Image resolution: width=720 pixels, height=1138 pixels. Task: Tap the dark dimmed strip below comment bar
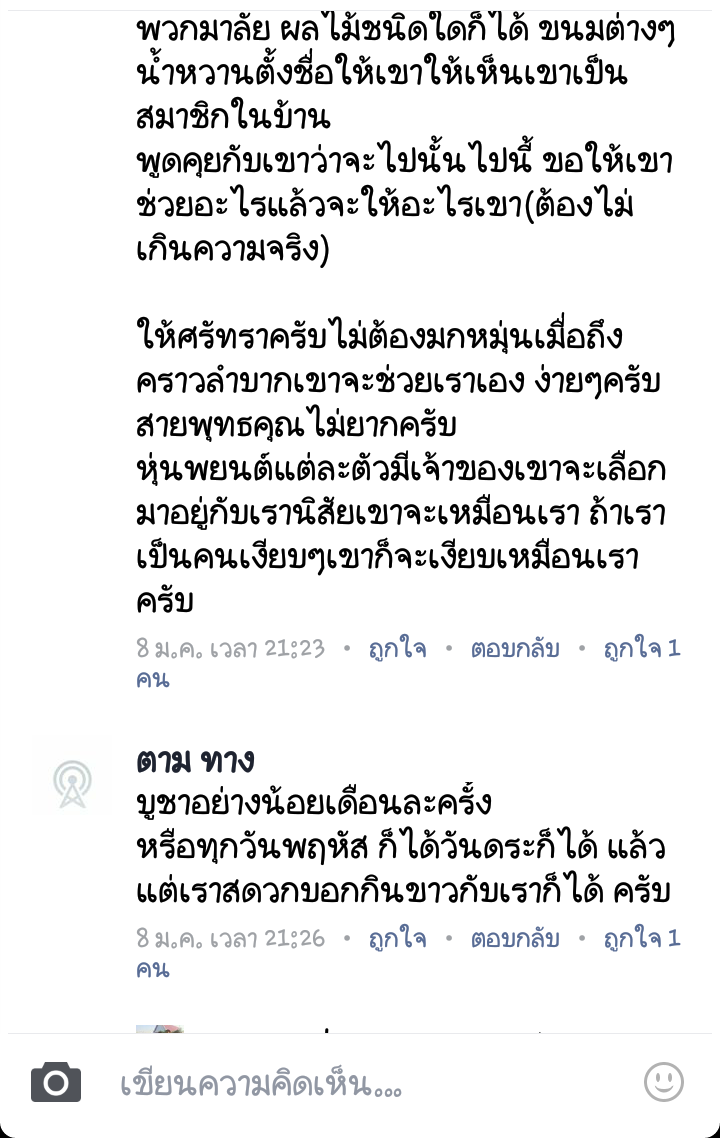coord(360,1132)
